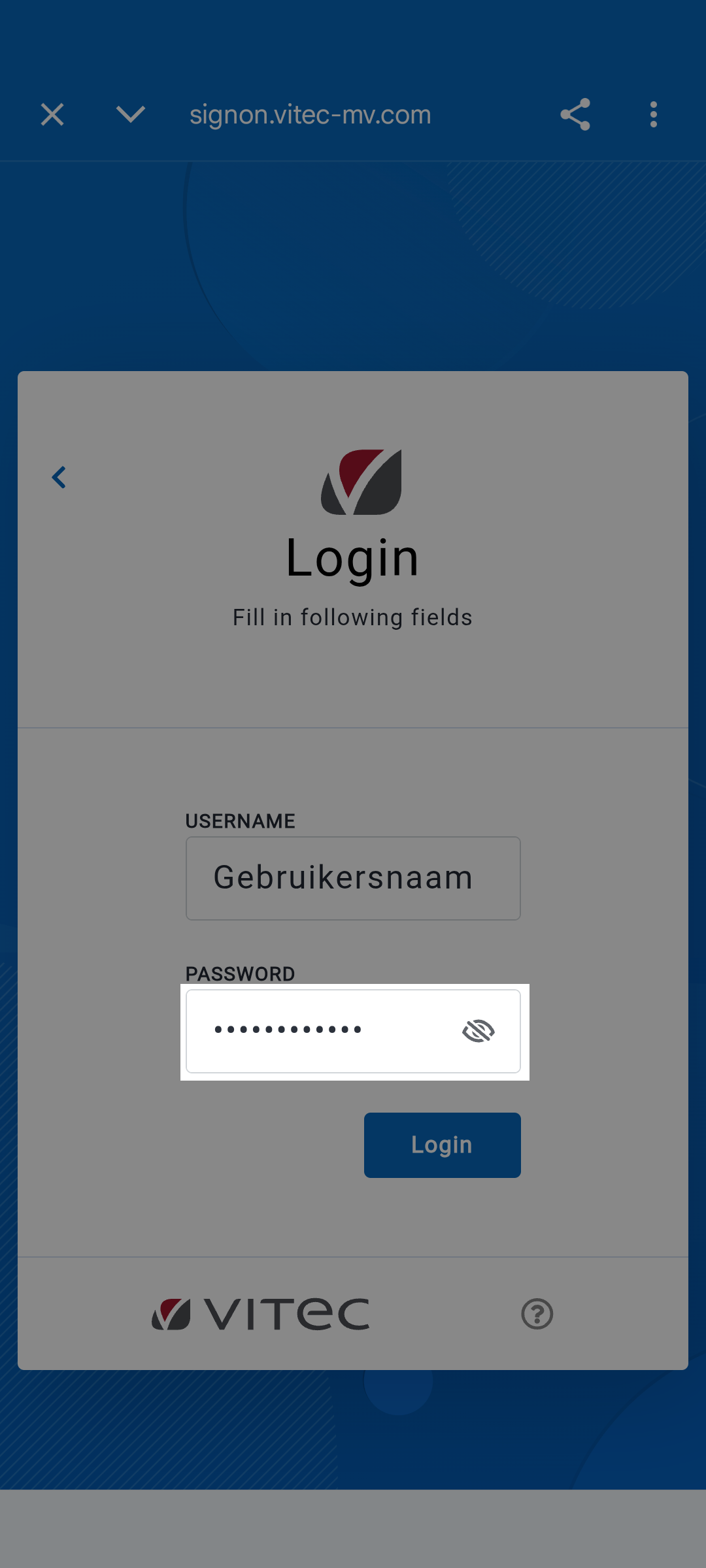
Task: Tap the blue Login button
Action: pos(443,1145)
